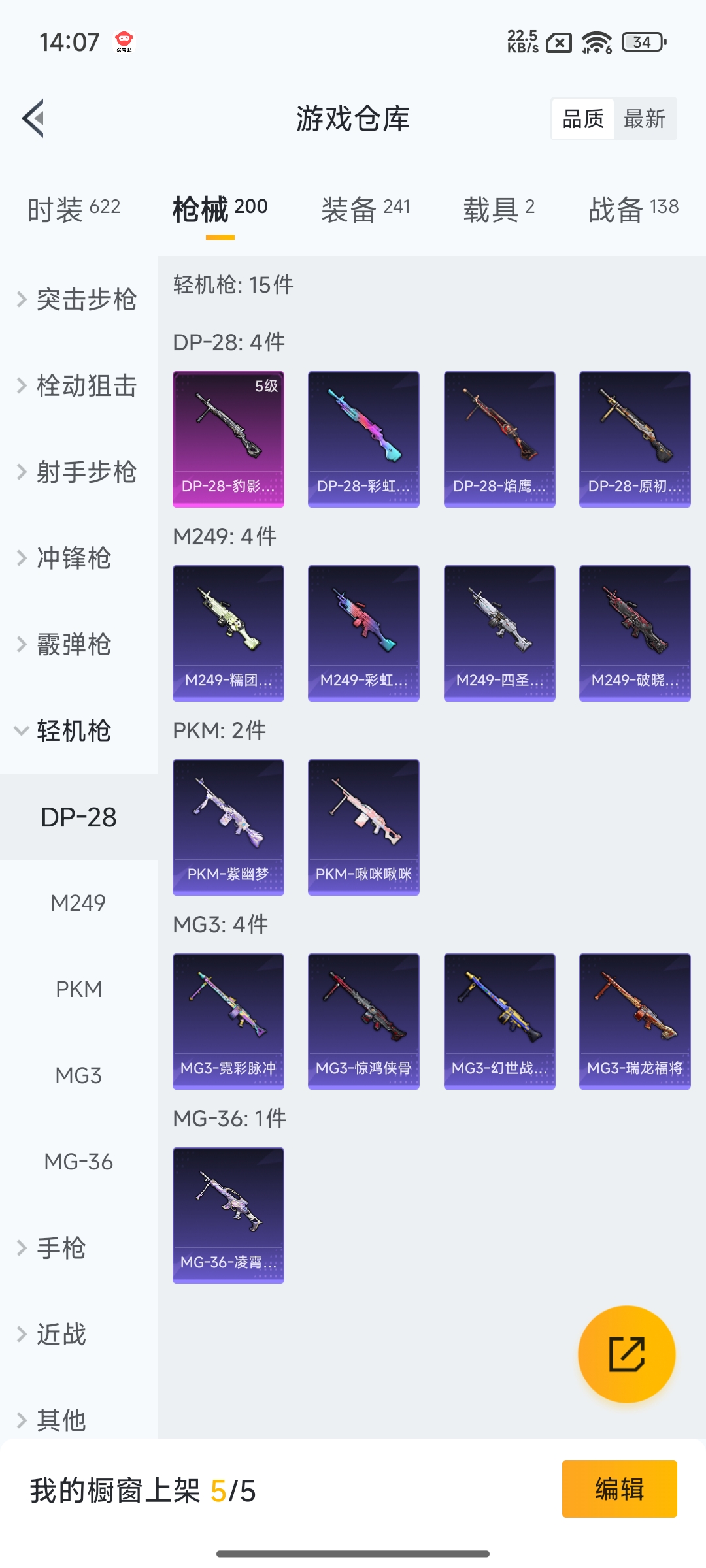Viewport: 706px width, 1568px height.
Task: Tap the yellow floating share button
Action: tap(626, 1354)
